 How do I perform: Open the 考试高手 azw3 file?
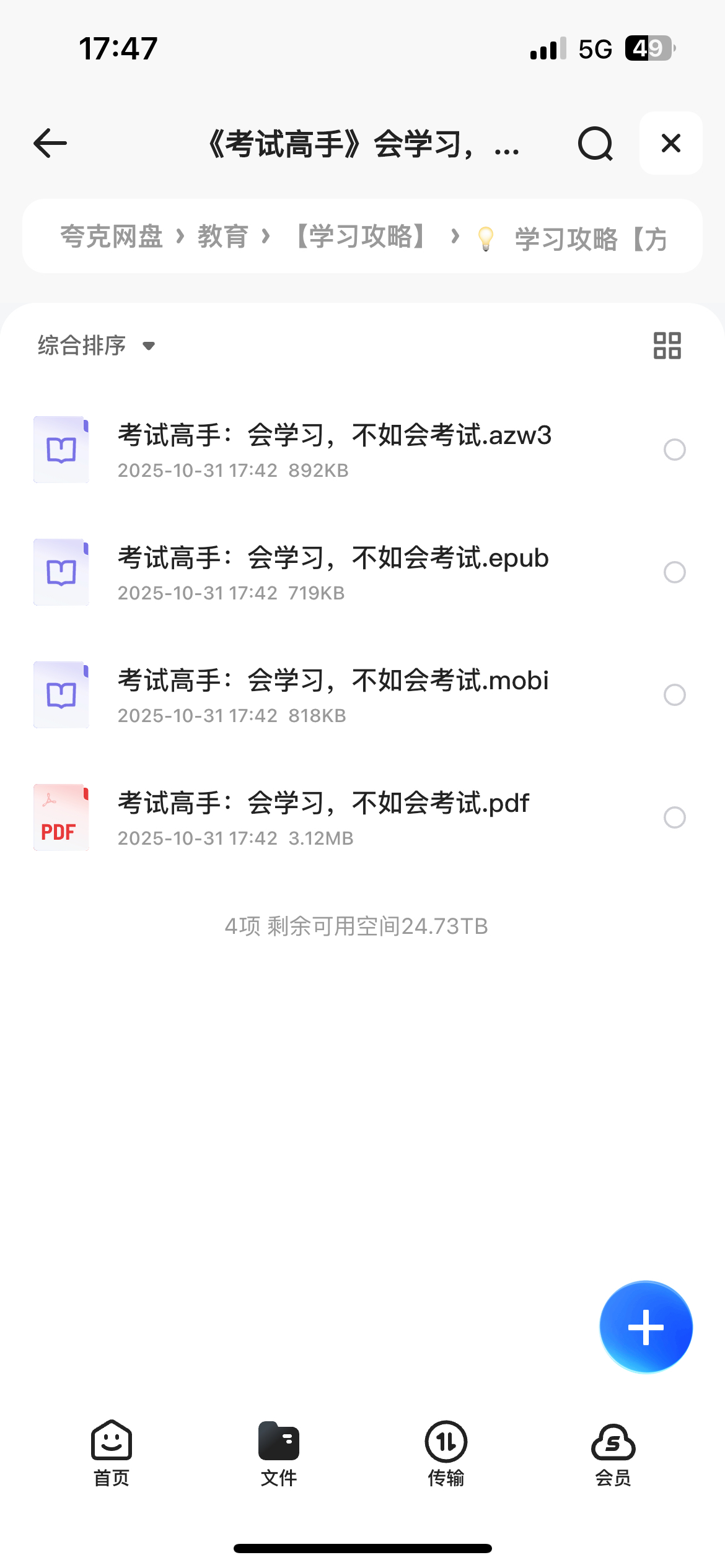tap(335, 449)
